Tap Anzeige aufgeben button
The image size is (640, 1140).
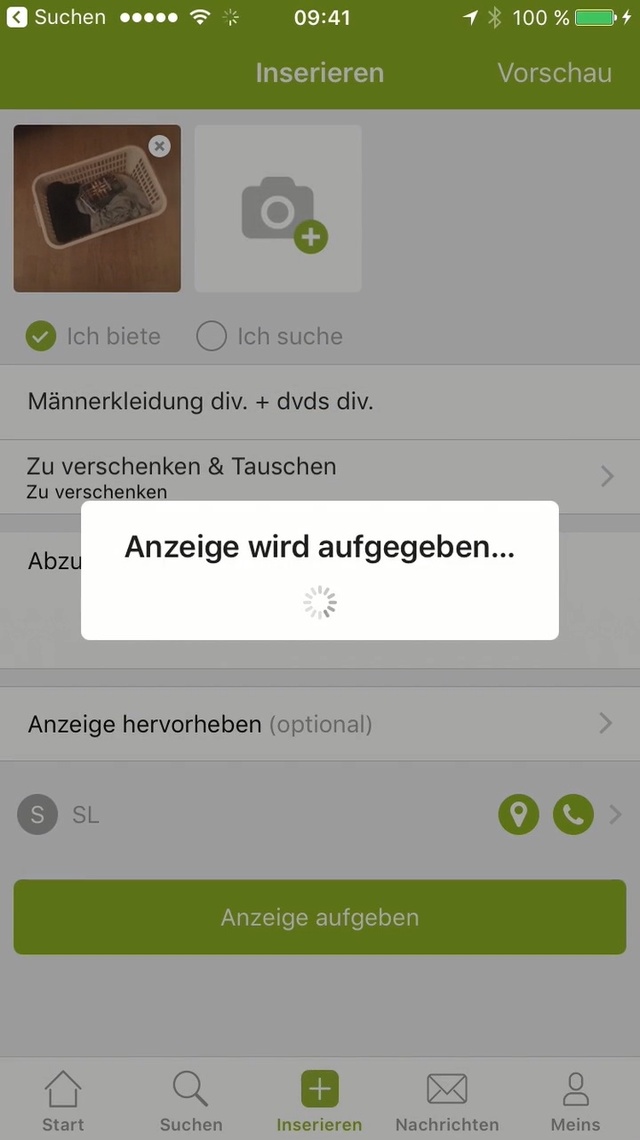(x=320, y=917)
